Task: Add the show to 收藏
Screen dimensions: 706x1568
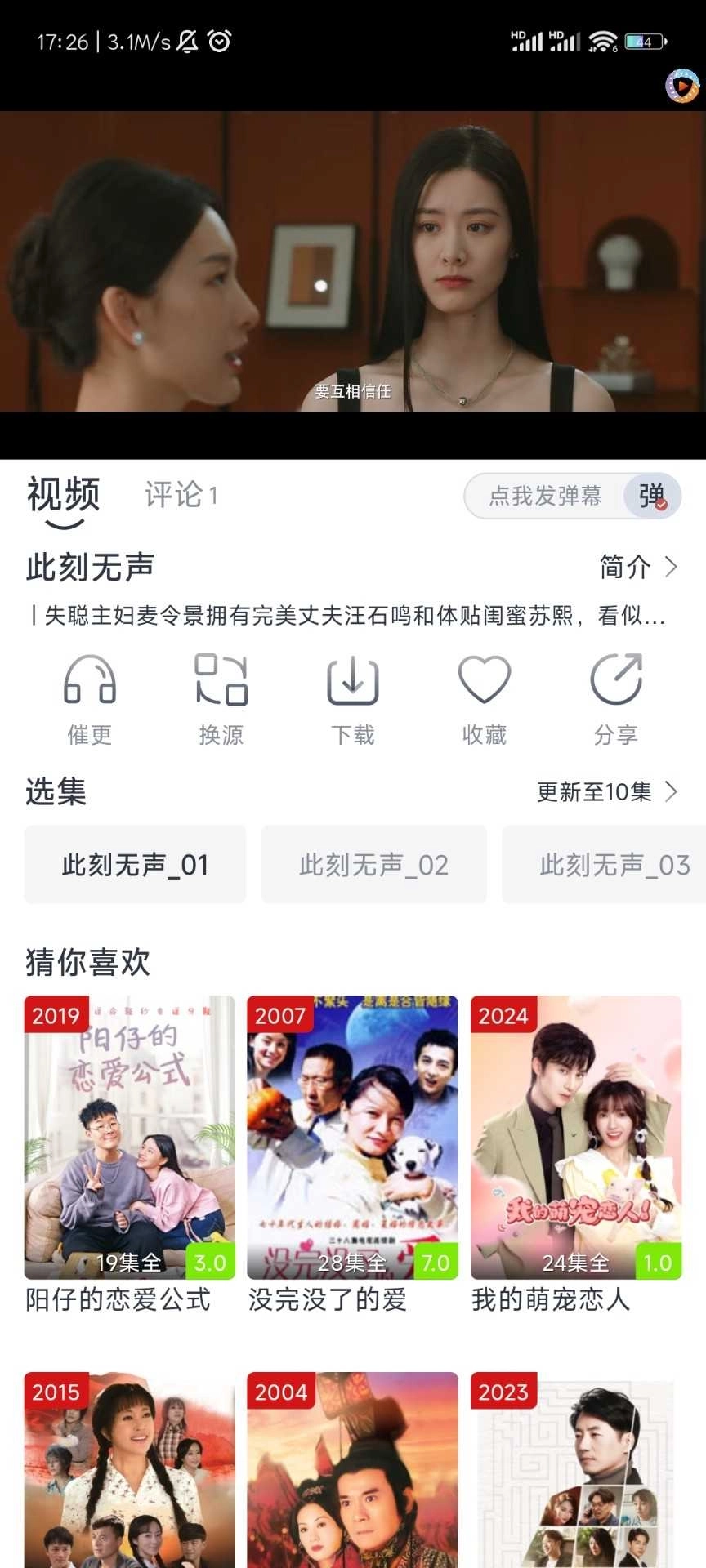Action: pyautogui.click(x=484, y=698)
